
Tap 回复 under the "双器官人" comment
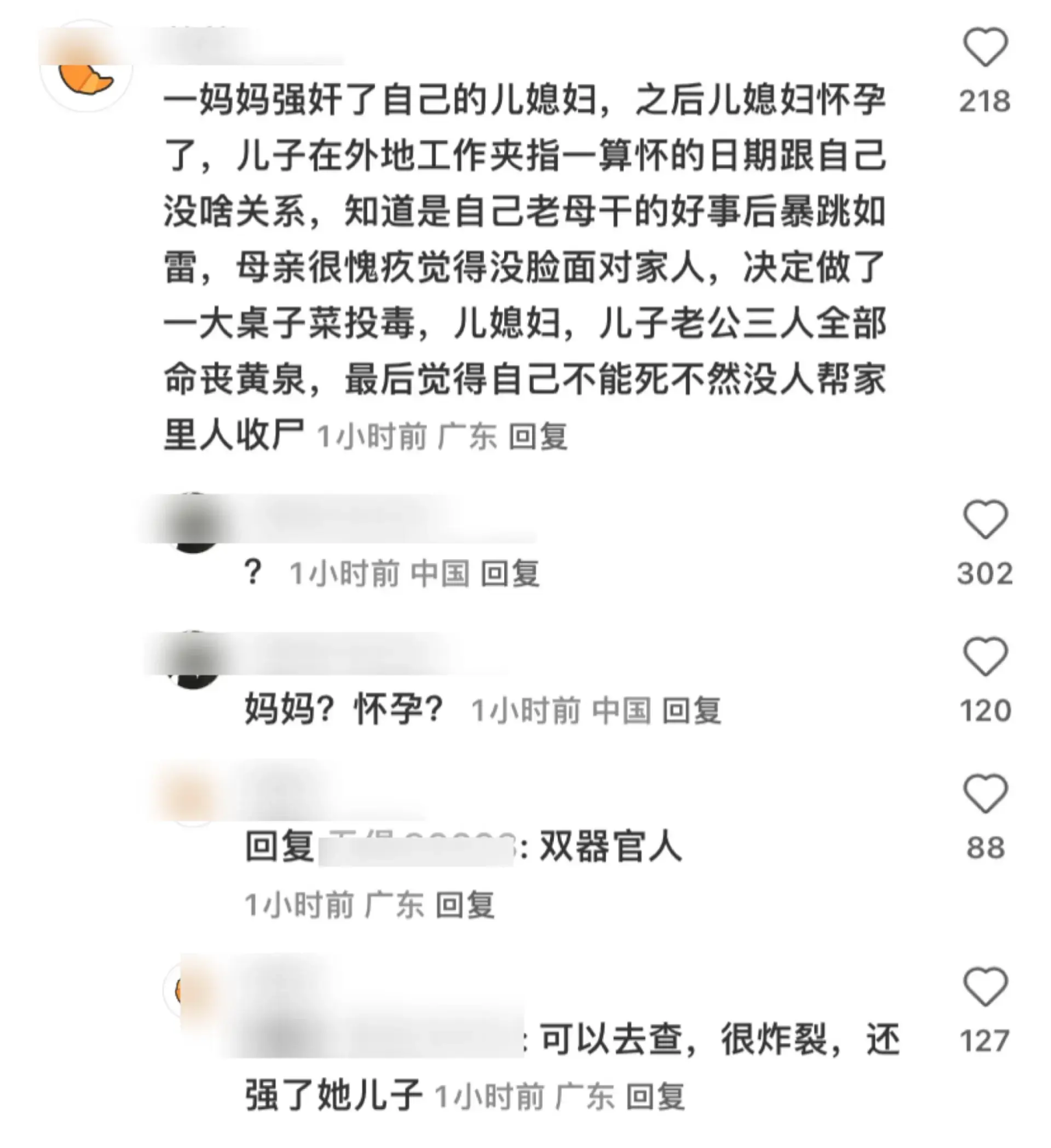point(464,905)
